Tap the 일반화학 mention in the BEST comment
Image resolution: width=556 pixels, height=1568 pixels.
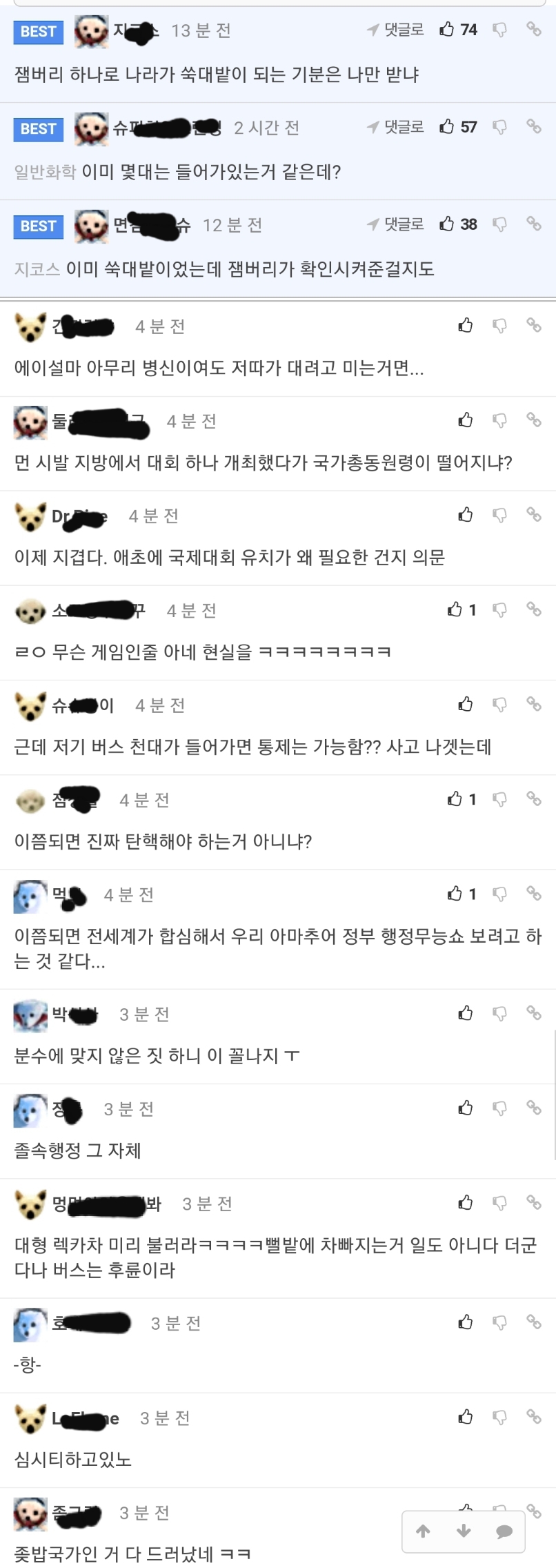click(45, 172)
